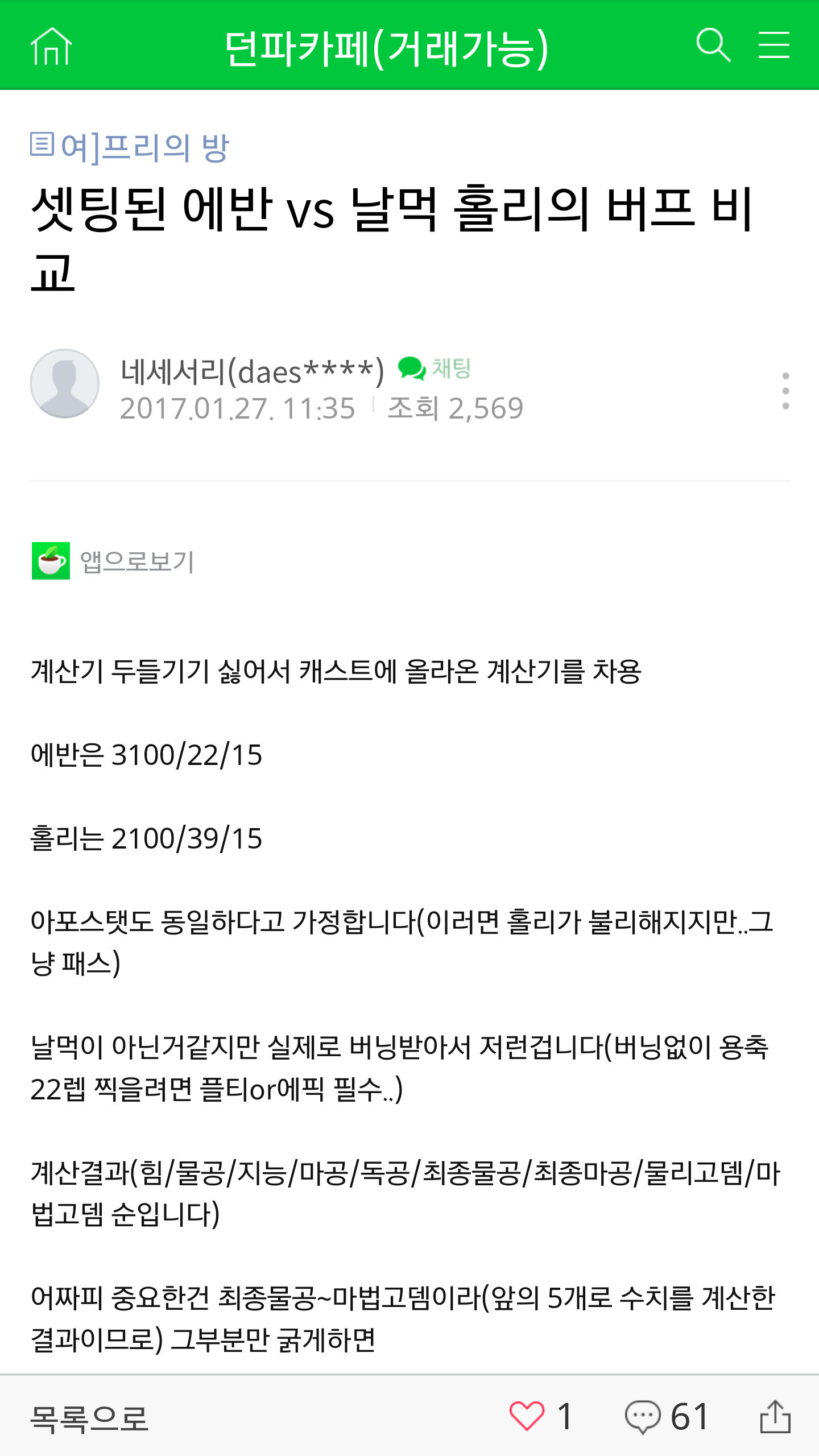The height and width of the screenshot is (1456, 819).
Task: Go to the cafe home icon
Action: tap(51, 47)
